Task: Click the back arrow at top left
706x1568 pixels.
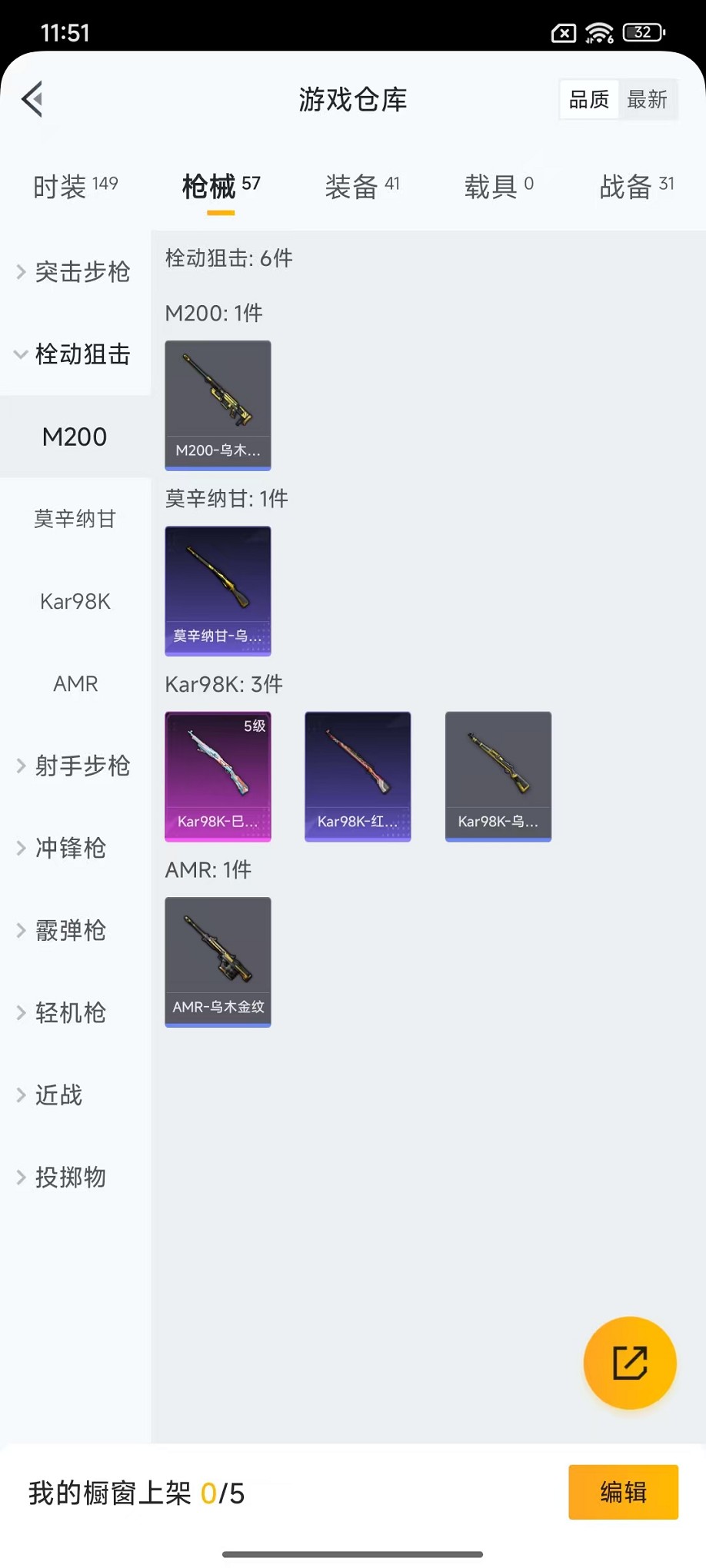Action: pos(31,100)
